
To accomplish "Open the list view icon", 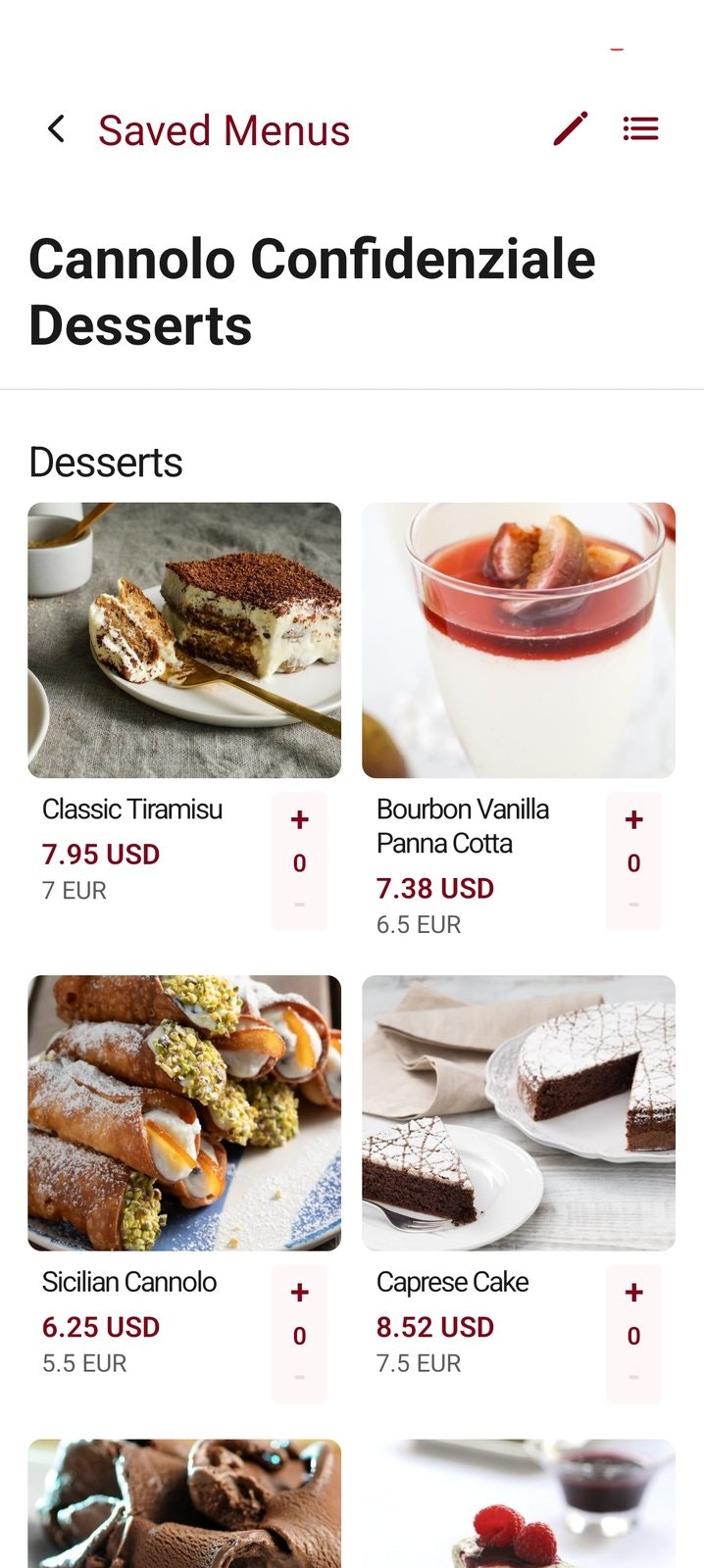I will [640, 129].
